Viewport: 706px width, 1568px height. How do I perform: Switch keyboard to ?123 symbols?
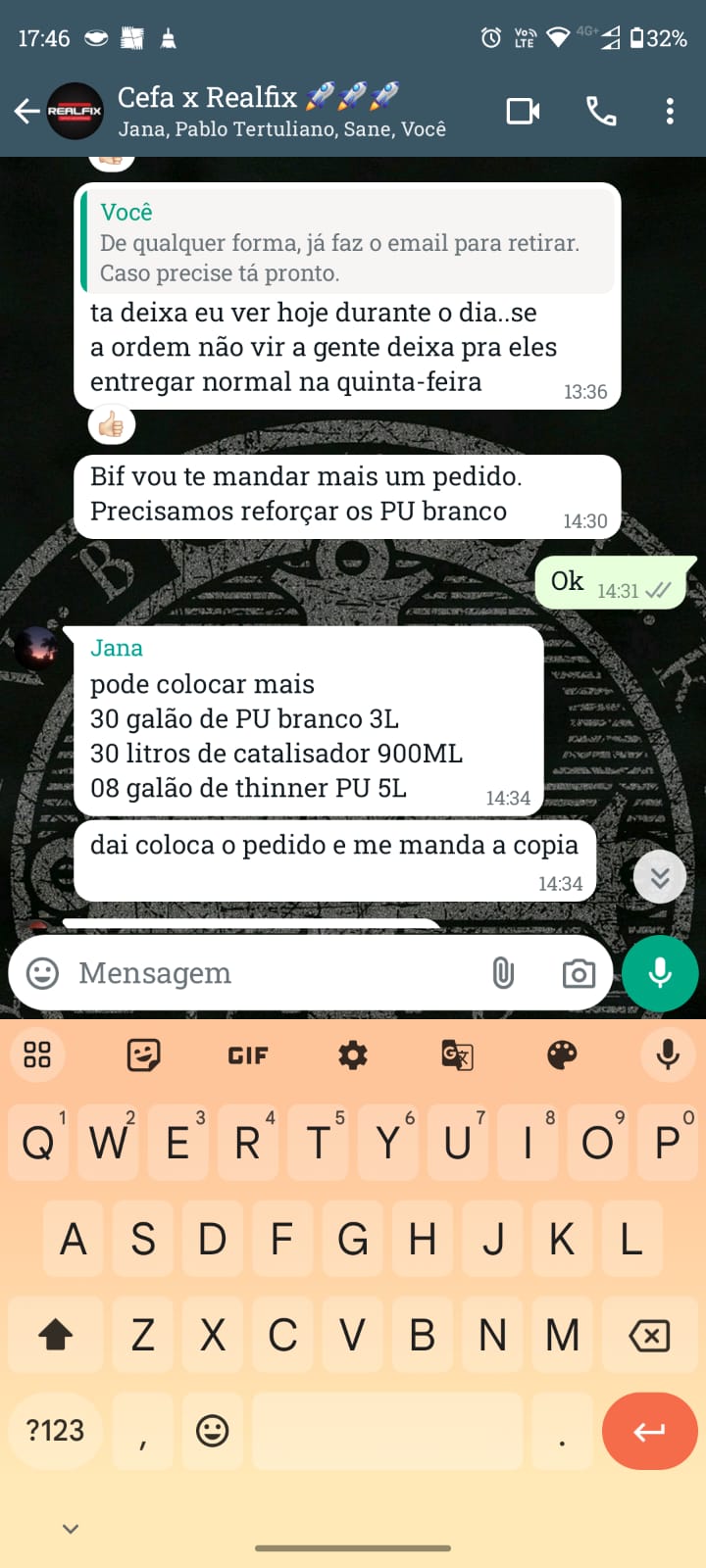click(x=55, y=1431)
